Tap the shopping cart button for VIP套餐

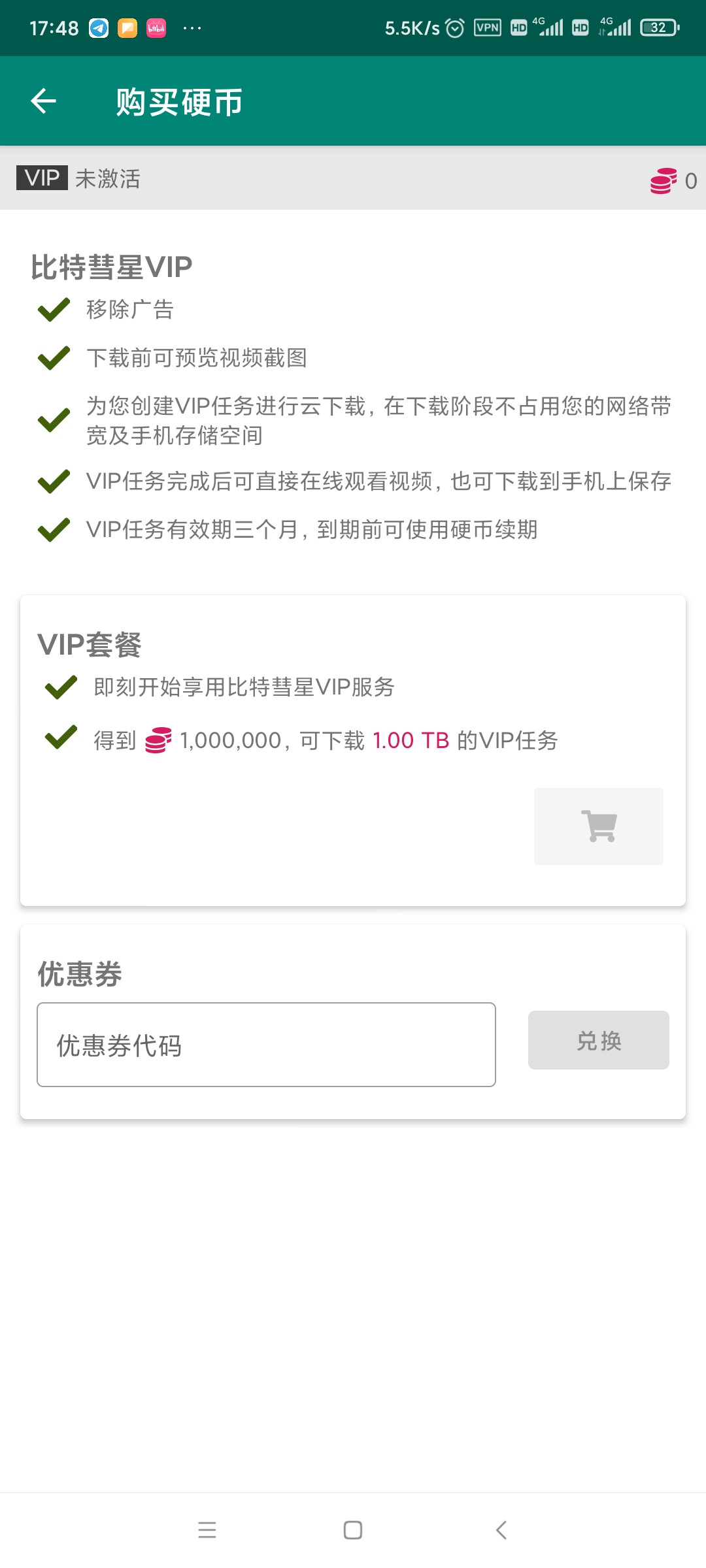tap(598, 826)
